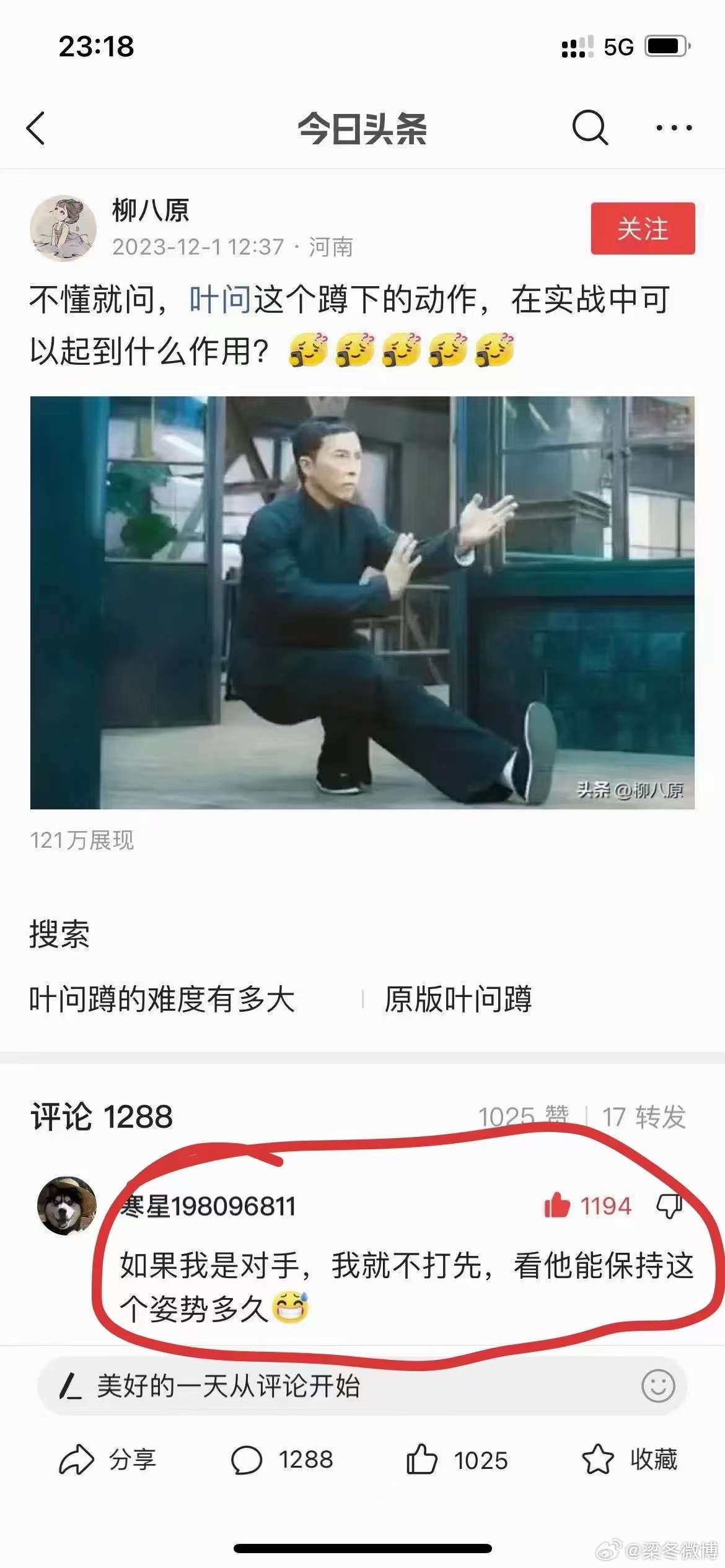The width and height of the screenshot is (725, 1568).
Task: Search 原版叶问蹲
Action: (x=457, y=1000)
